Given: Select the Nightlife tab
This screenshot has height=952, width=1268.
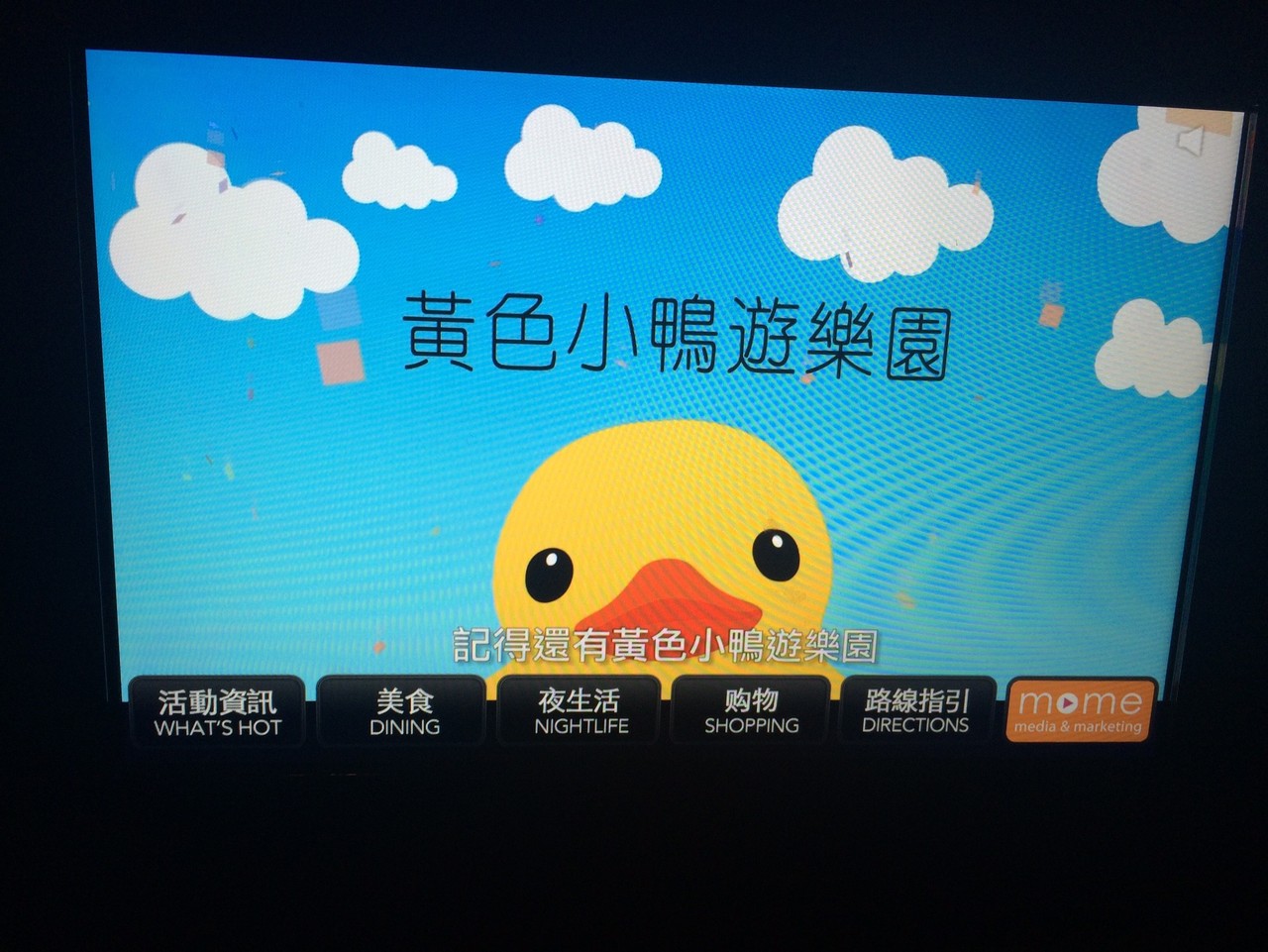Looking at the screenshot, I should (581, 711).
